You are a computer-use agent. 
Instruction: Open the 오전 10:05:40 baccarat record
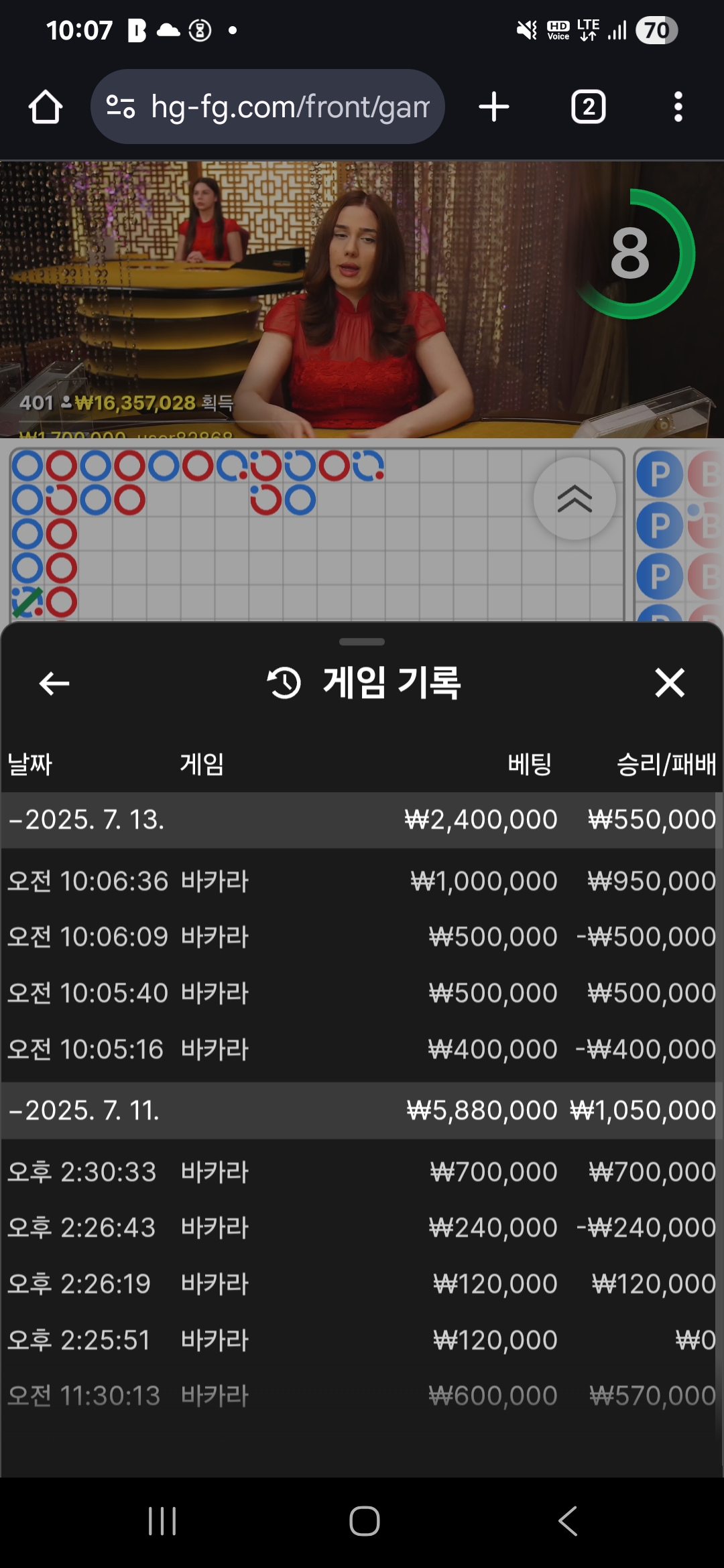(x=359, y=993)
